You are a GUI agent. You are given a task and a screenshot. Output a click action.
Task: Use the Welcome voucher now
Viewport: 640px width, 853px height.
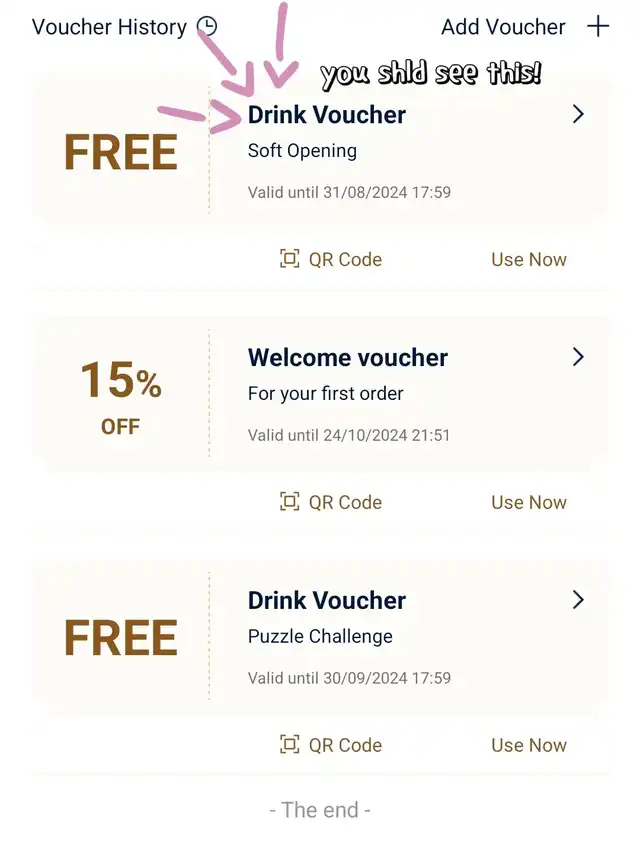pos(528,502)
